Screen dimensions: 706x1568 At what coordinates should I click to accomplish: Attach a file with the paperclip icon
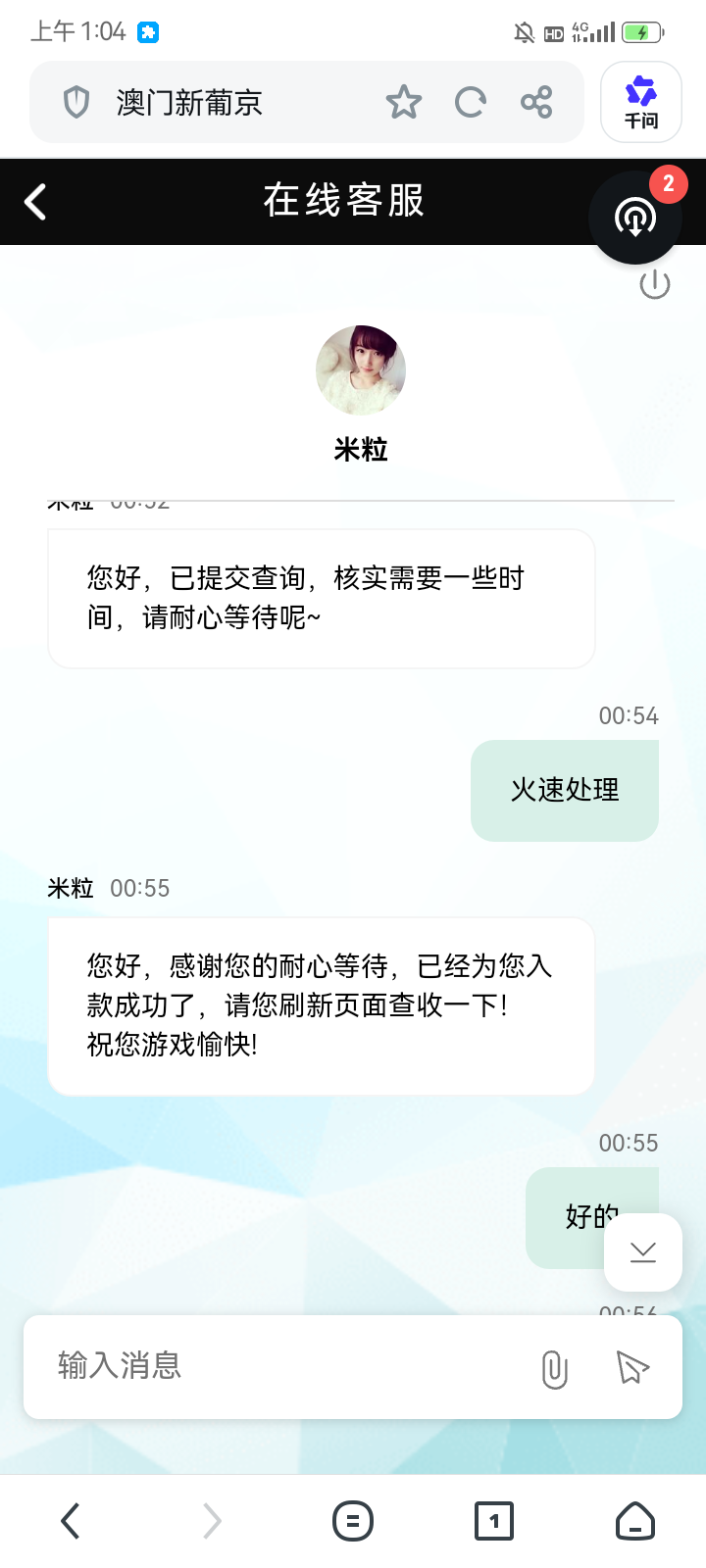point(555,1366)
